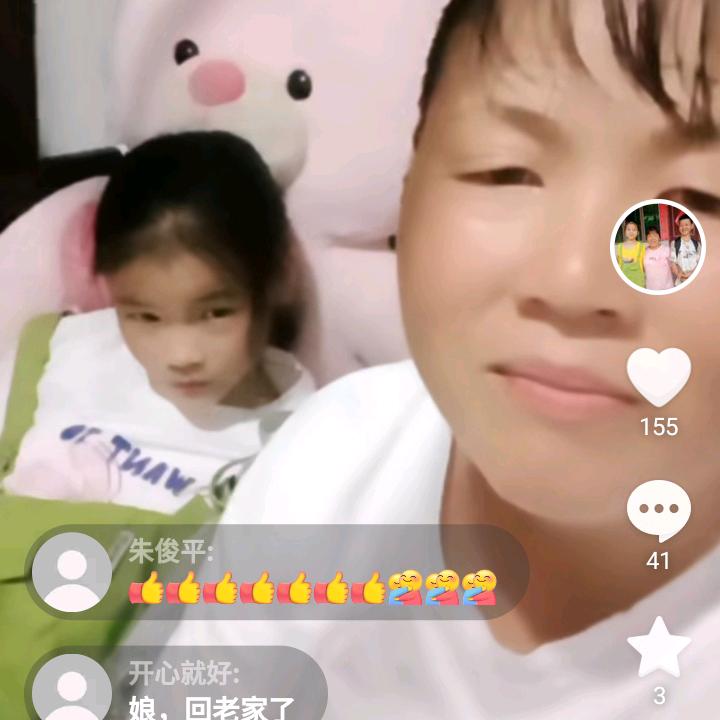
Task: Open the creator's profile avatar
Action: tap(658, 247)
